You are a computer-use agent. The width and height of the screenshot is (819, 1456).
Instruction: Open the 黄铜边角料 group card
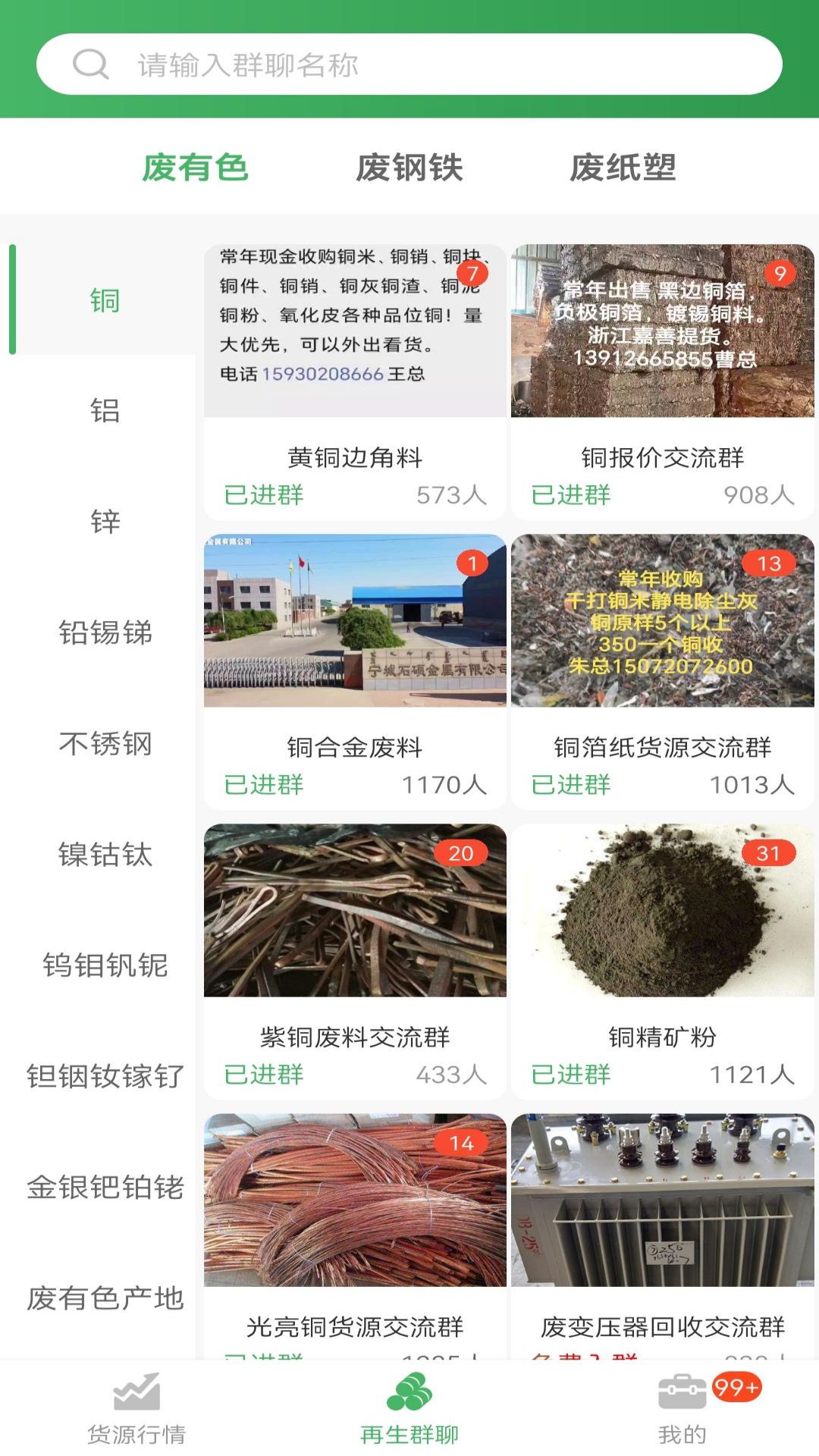tap(355, 382)
